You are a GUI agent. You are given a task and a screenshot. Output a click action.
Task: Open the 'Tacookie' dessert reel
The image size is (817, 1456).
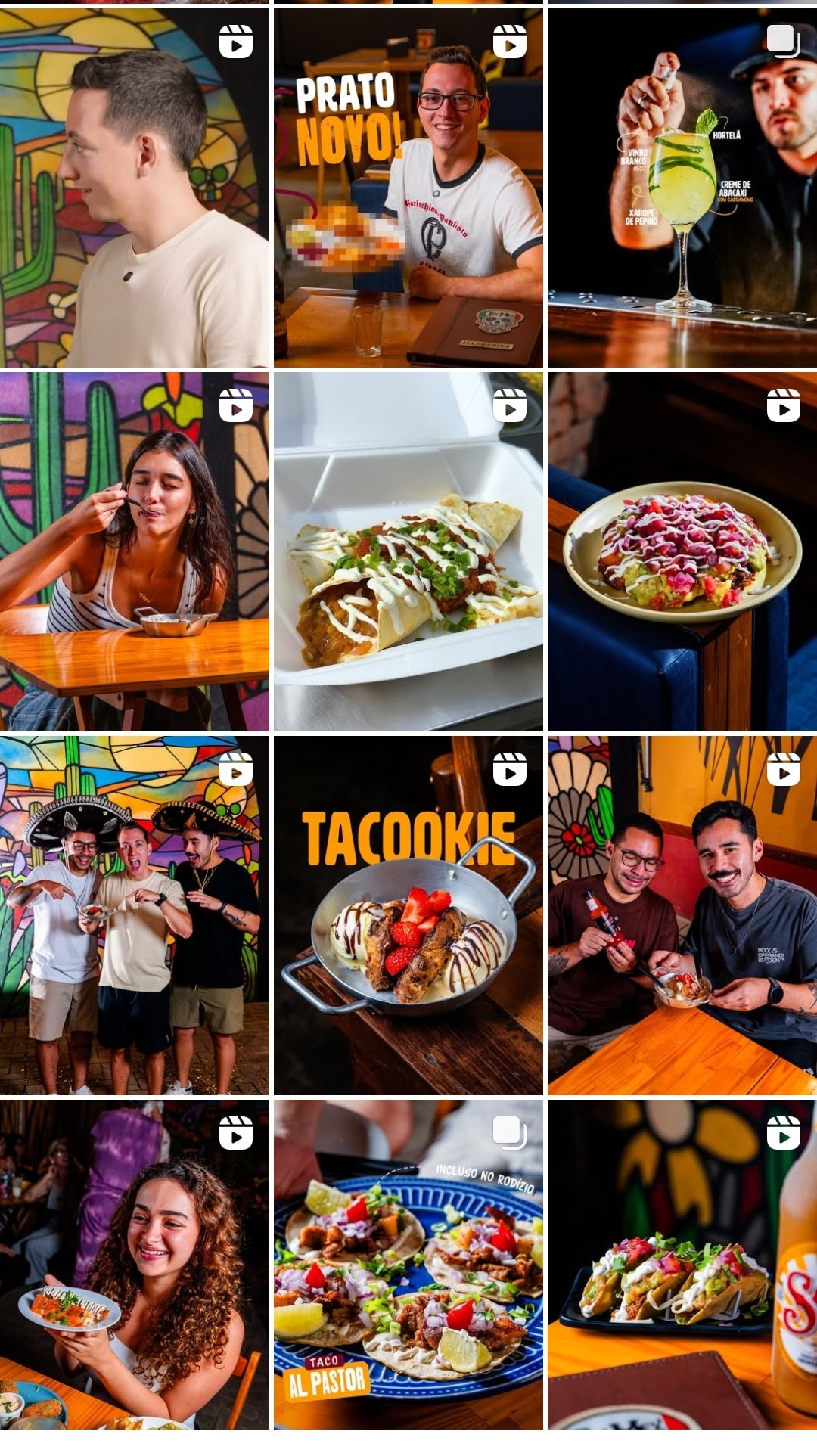point(408,915)
